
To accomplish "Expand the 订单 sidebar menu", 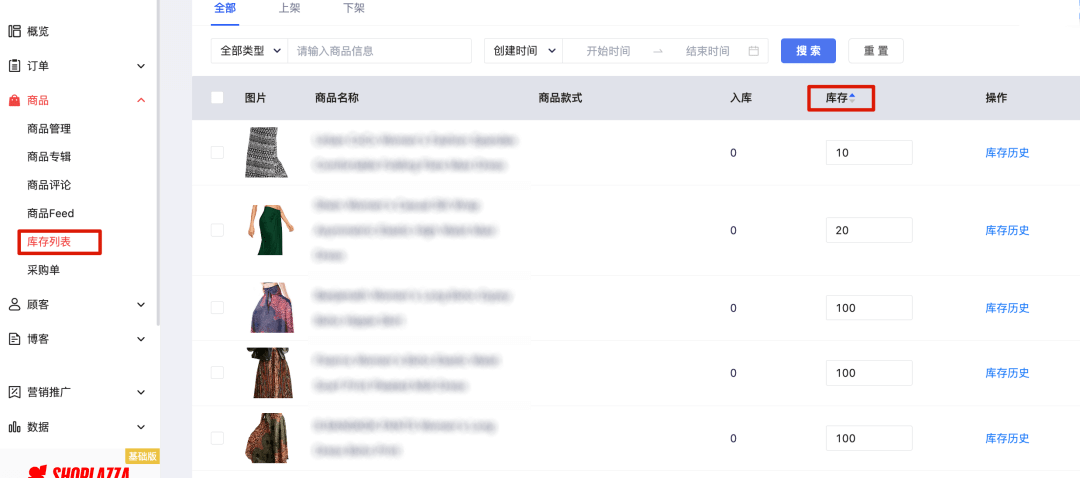I will click(x=75, y=66).
